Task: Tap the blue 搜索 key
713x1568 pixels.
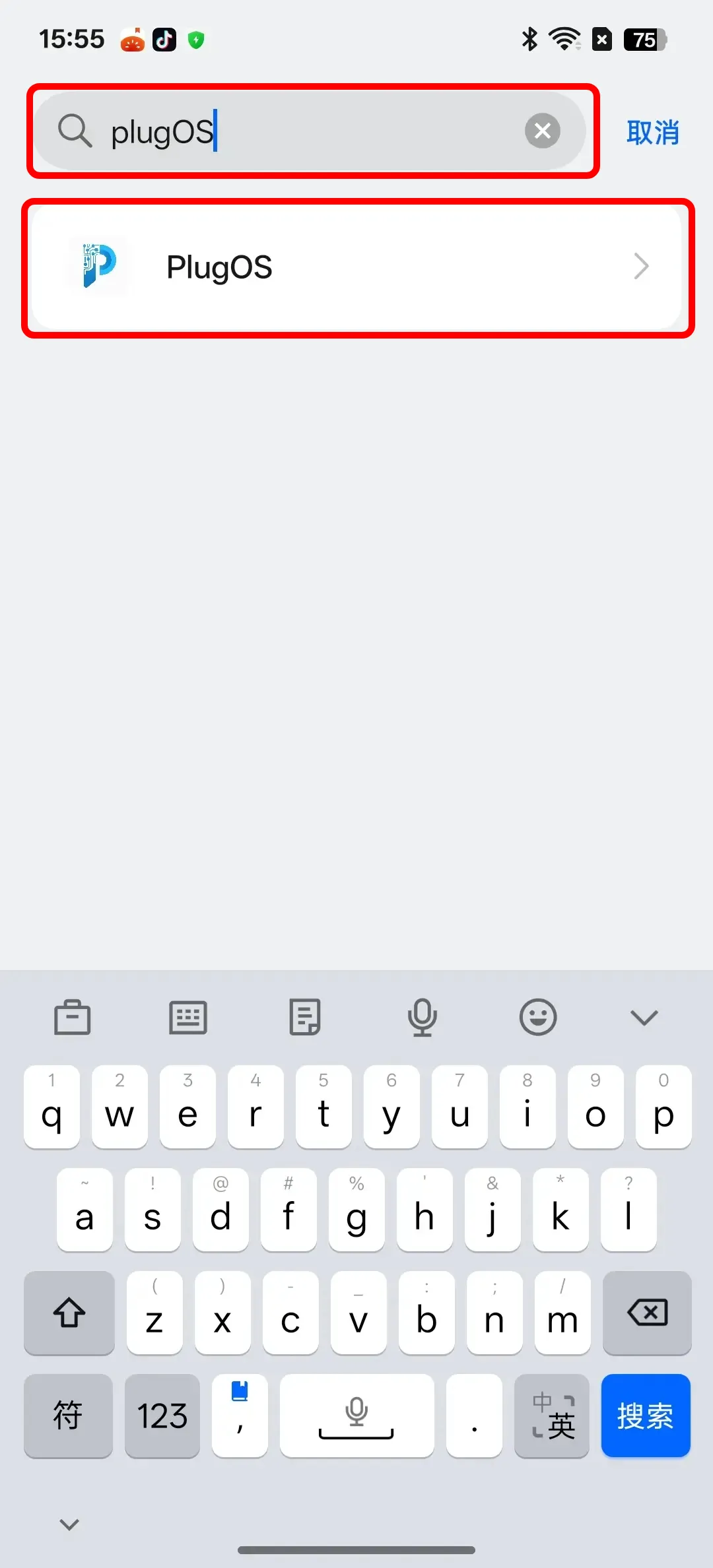Action: [x=645, y=1416]
